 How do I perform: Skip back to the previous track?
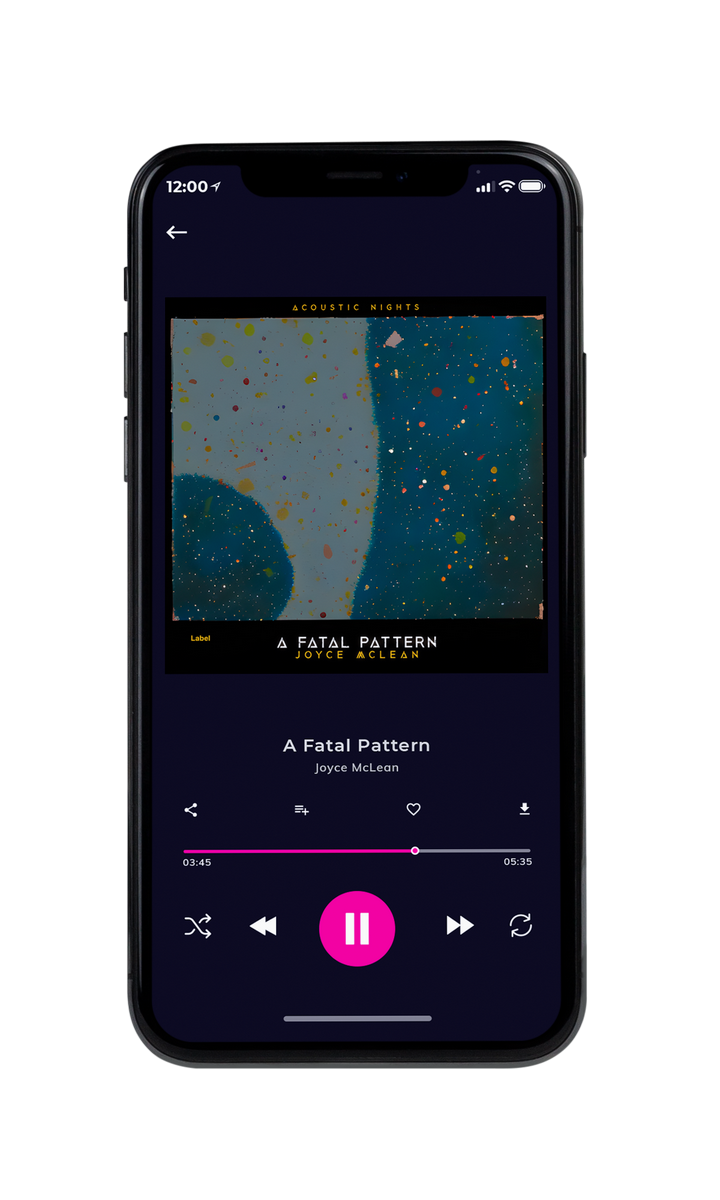coord(263,926)
